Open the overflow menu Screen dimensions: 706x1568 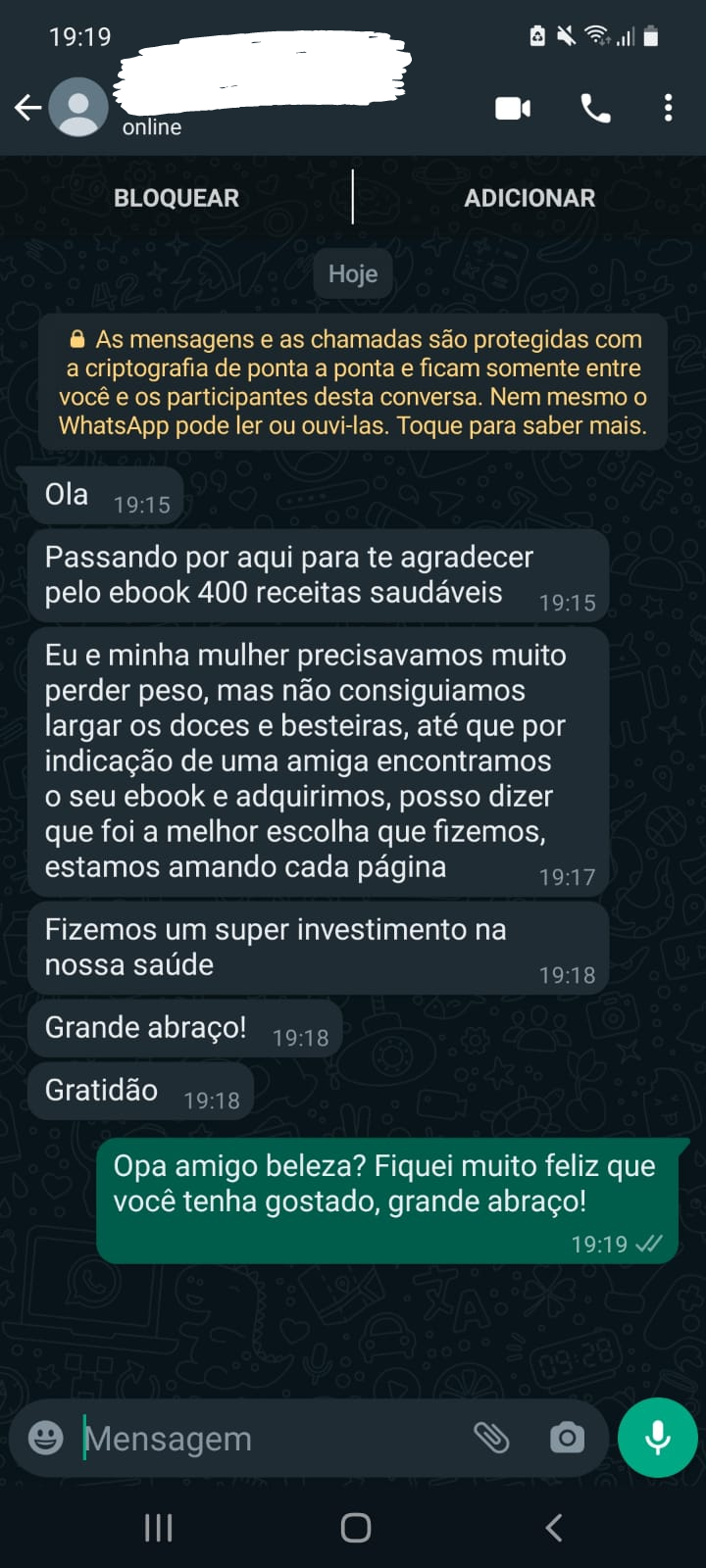click(668, 108)
